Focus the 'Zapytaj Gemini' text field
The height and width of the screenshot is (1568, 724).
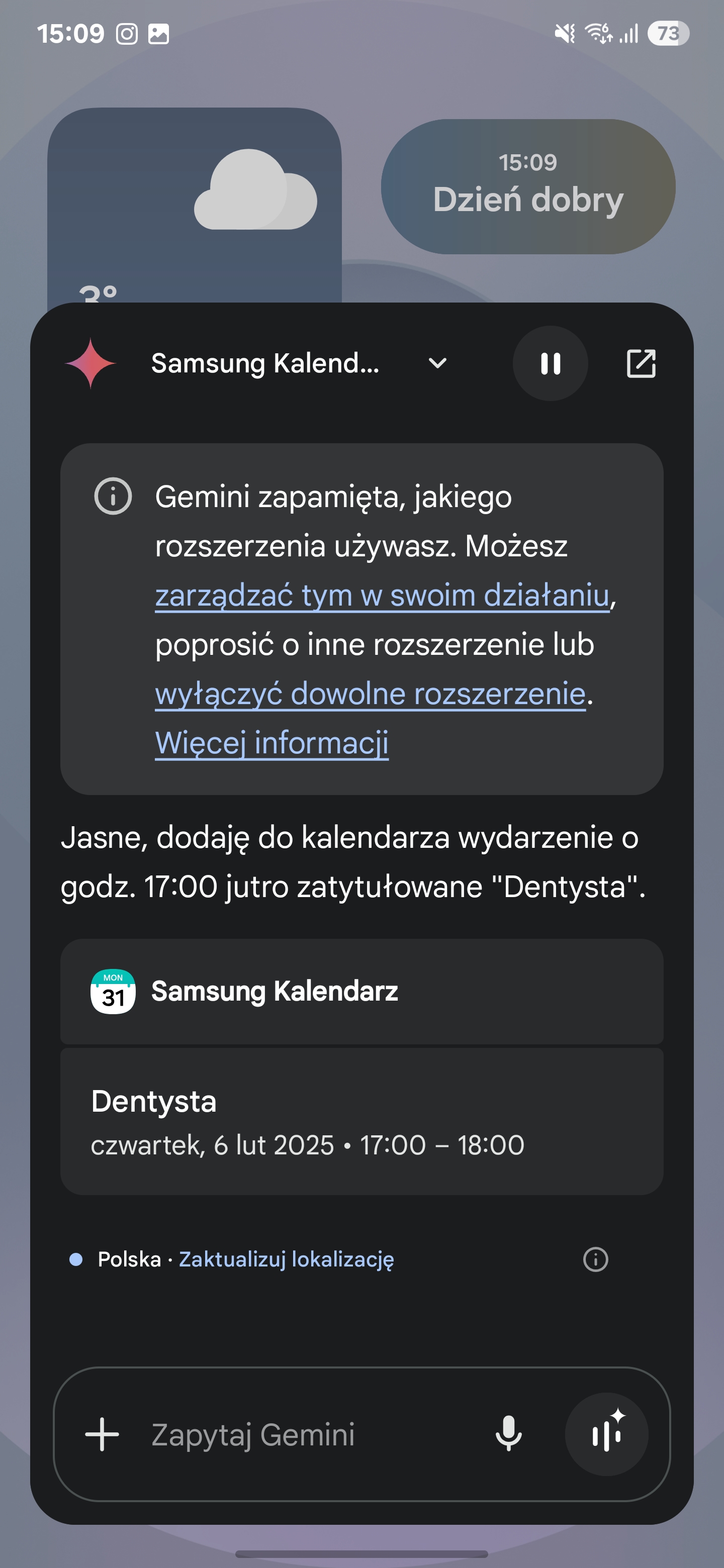305,1434
